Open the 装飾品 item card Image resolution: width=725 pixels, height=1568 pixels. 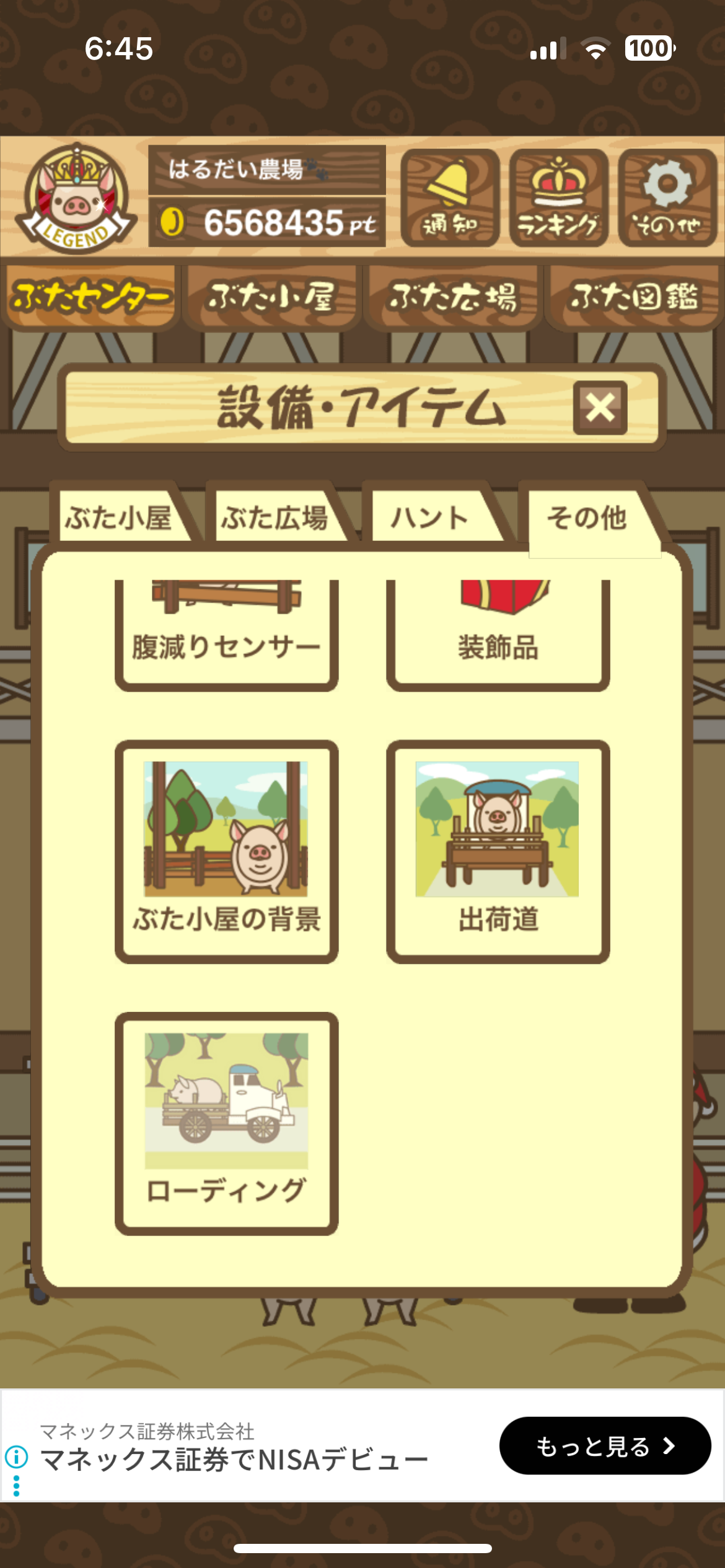498,635
